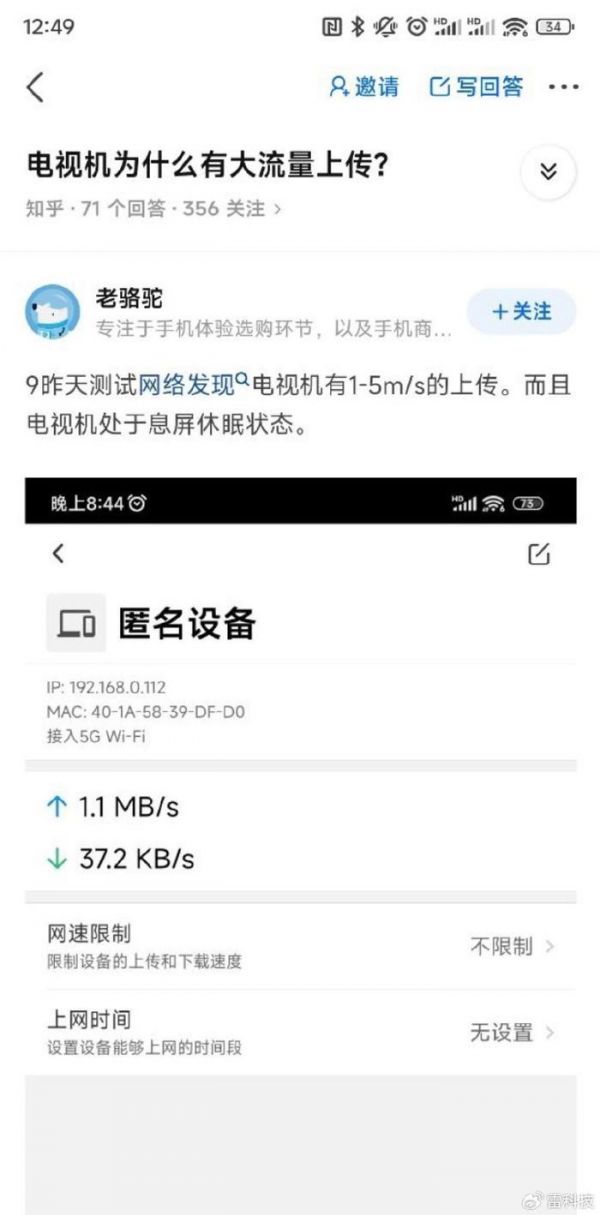The image size is (600, 1215).
Task: Expand the question details chevron
Action: (548, 171)
